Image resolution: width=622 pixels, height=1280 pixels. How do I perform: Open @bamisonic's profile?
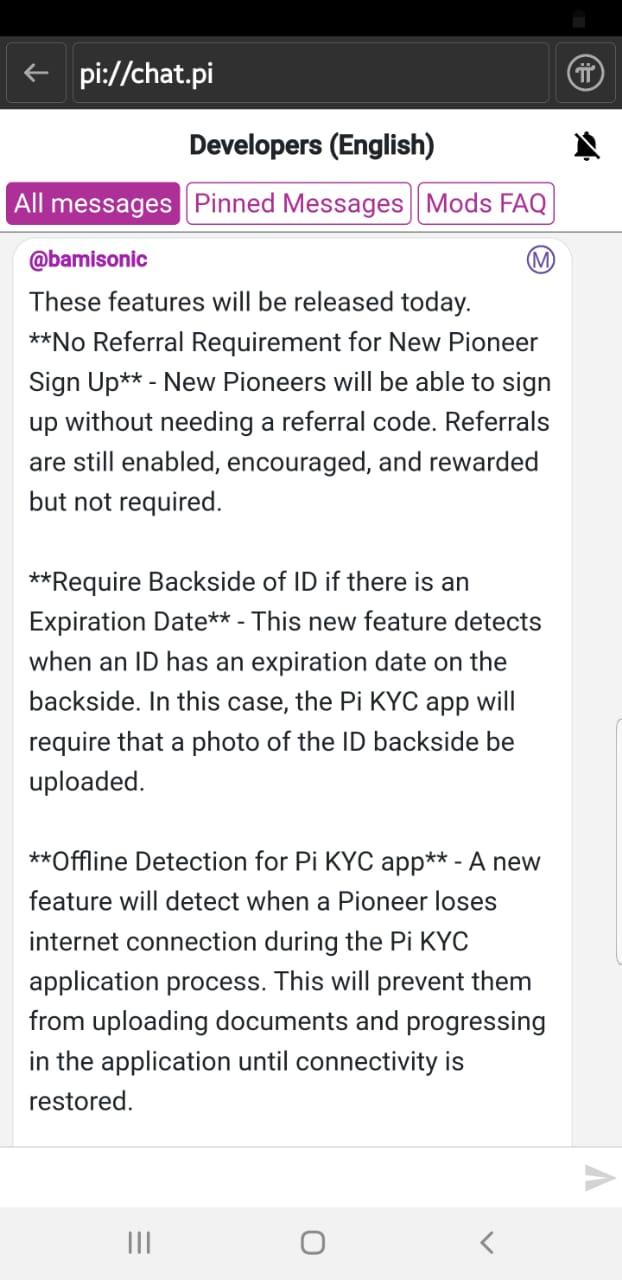88,260
